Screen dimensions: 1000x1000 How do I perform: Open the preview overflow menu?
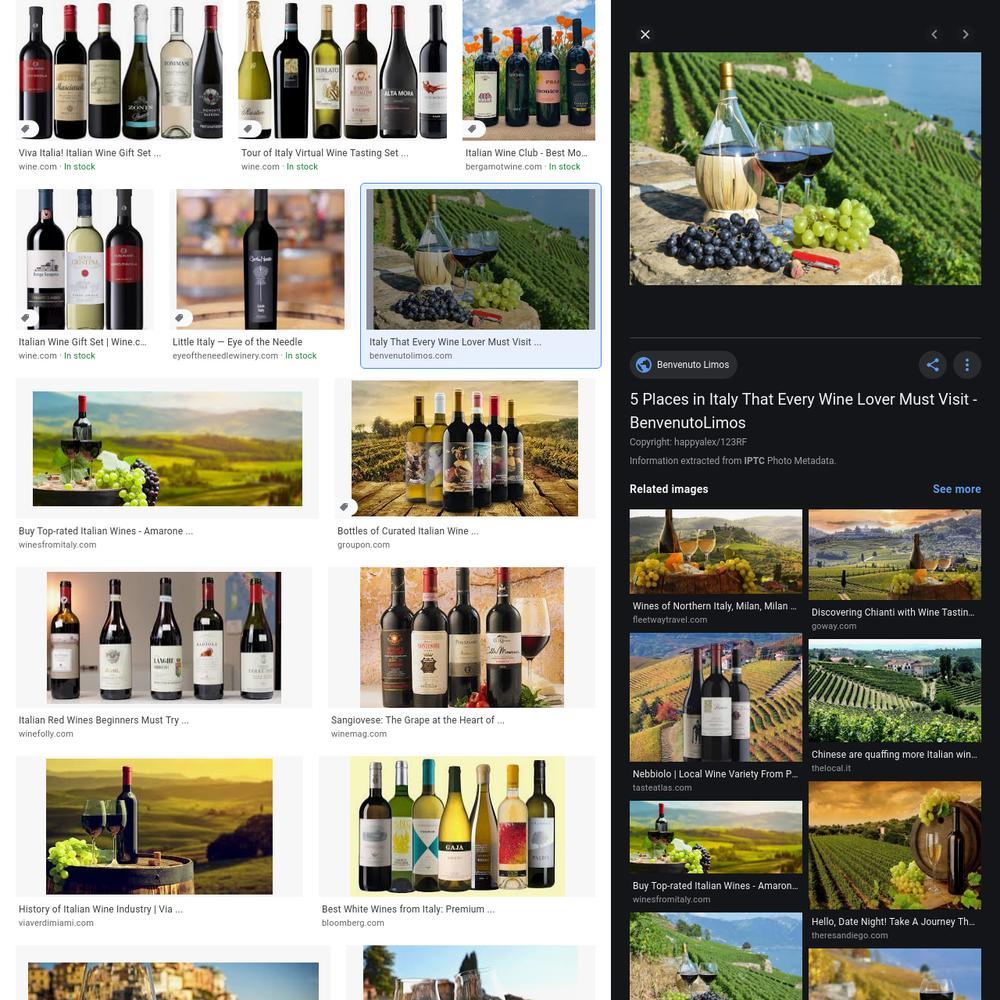point(966,365)
